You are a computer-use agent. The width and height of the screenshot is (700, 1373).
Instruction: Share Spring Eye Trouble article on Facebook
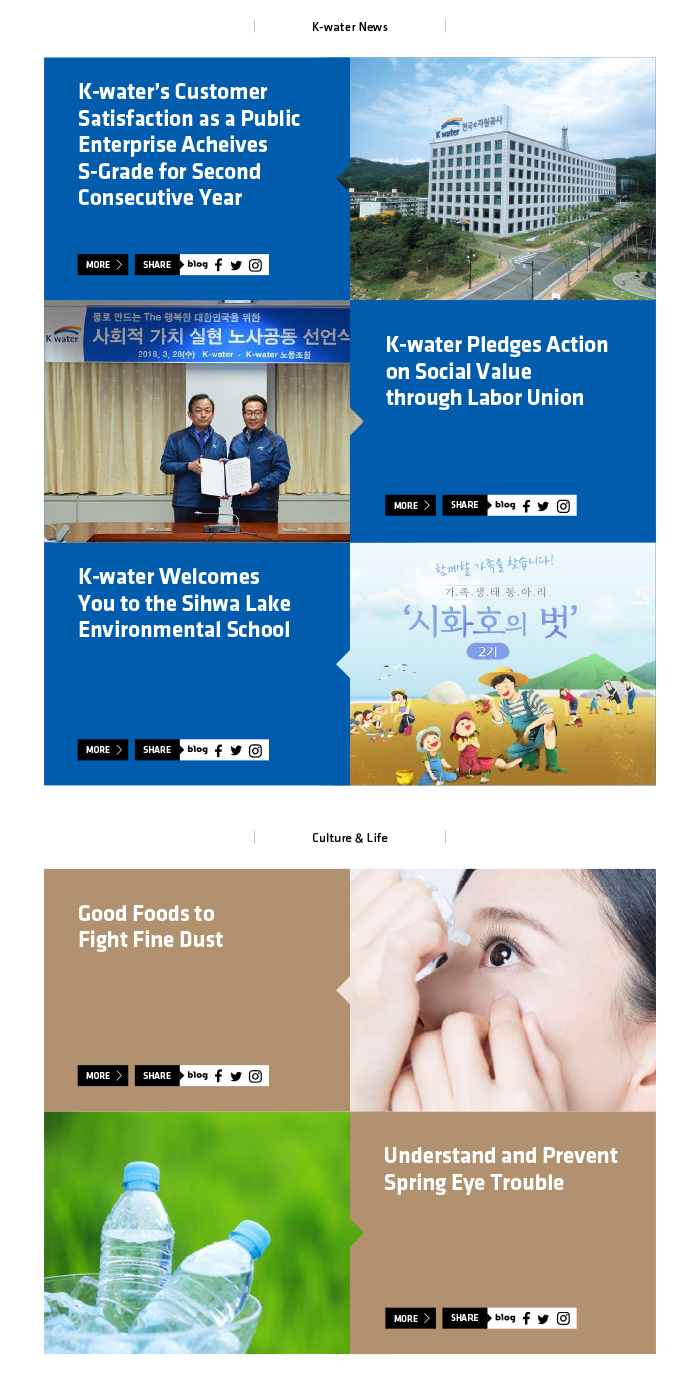pos(527,1319)
